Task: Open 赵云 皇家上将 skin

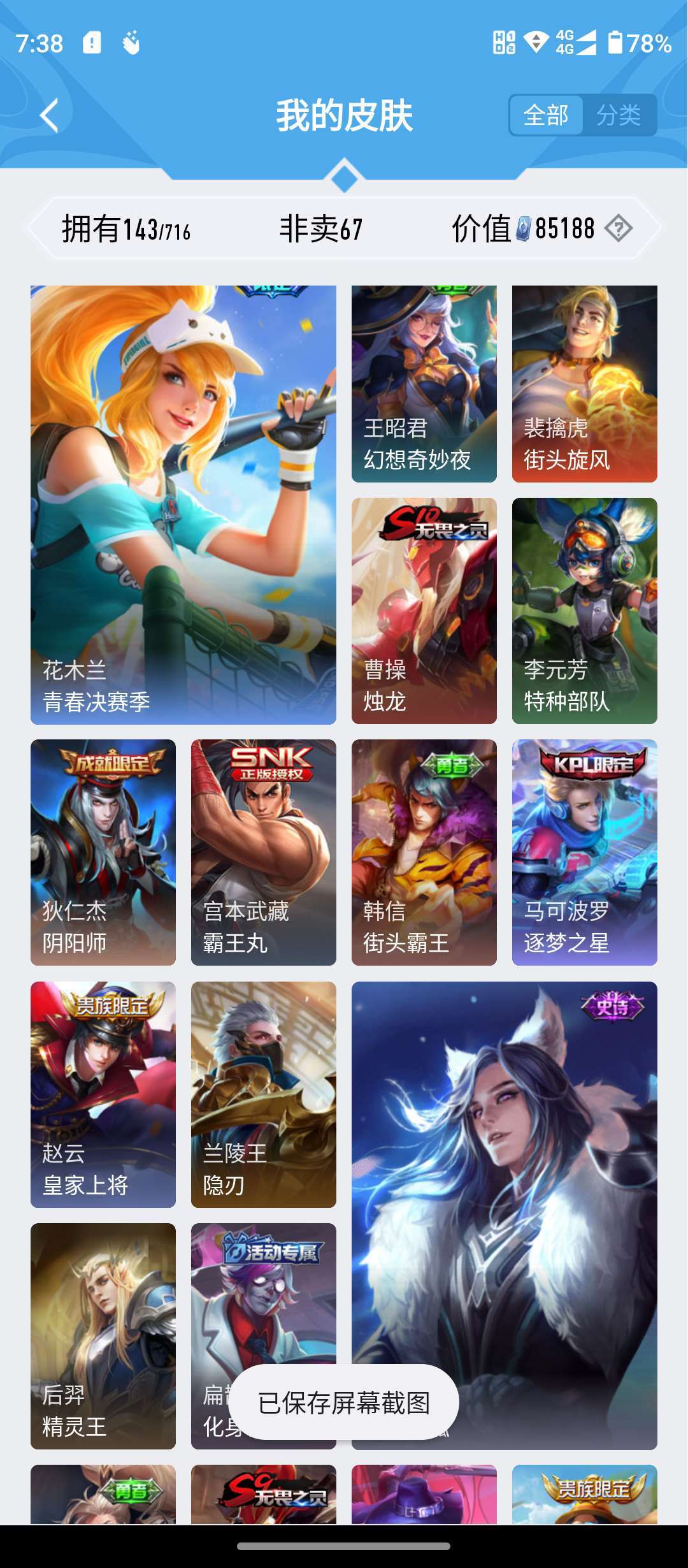Action: 103,1094
